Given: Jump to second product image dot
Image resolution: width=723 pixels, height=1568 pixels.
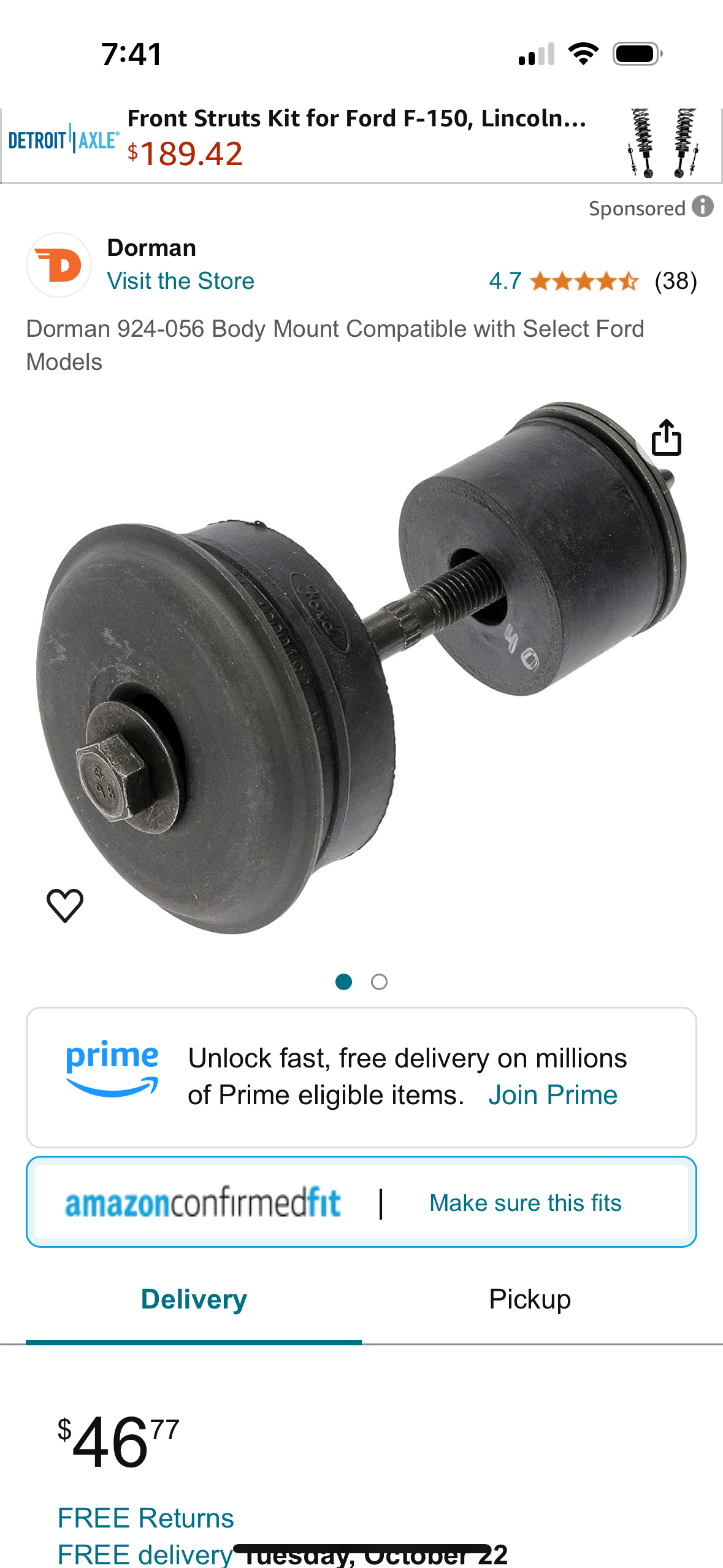Looking at the screenshot, I should click(379, 982).
